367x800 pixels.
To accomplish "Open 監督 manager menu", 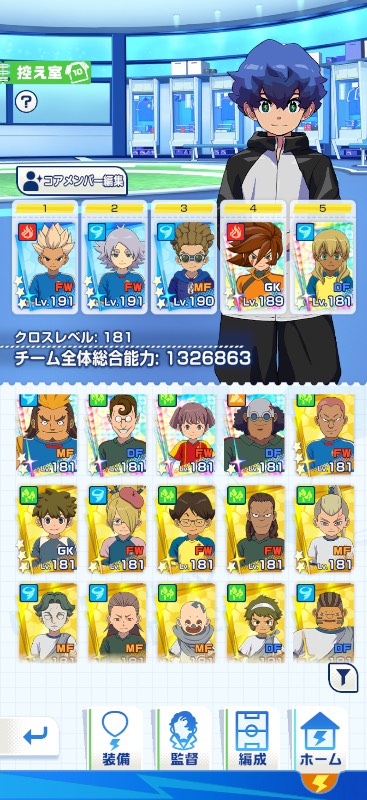I will pyautogui.click(x=184, y=738).
